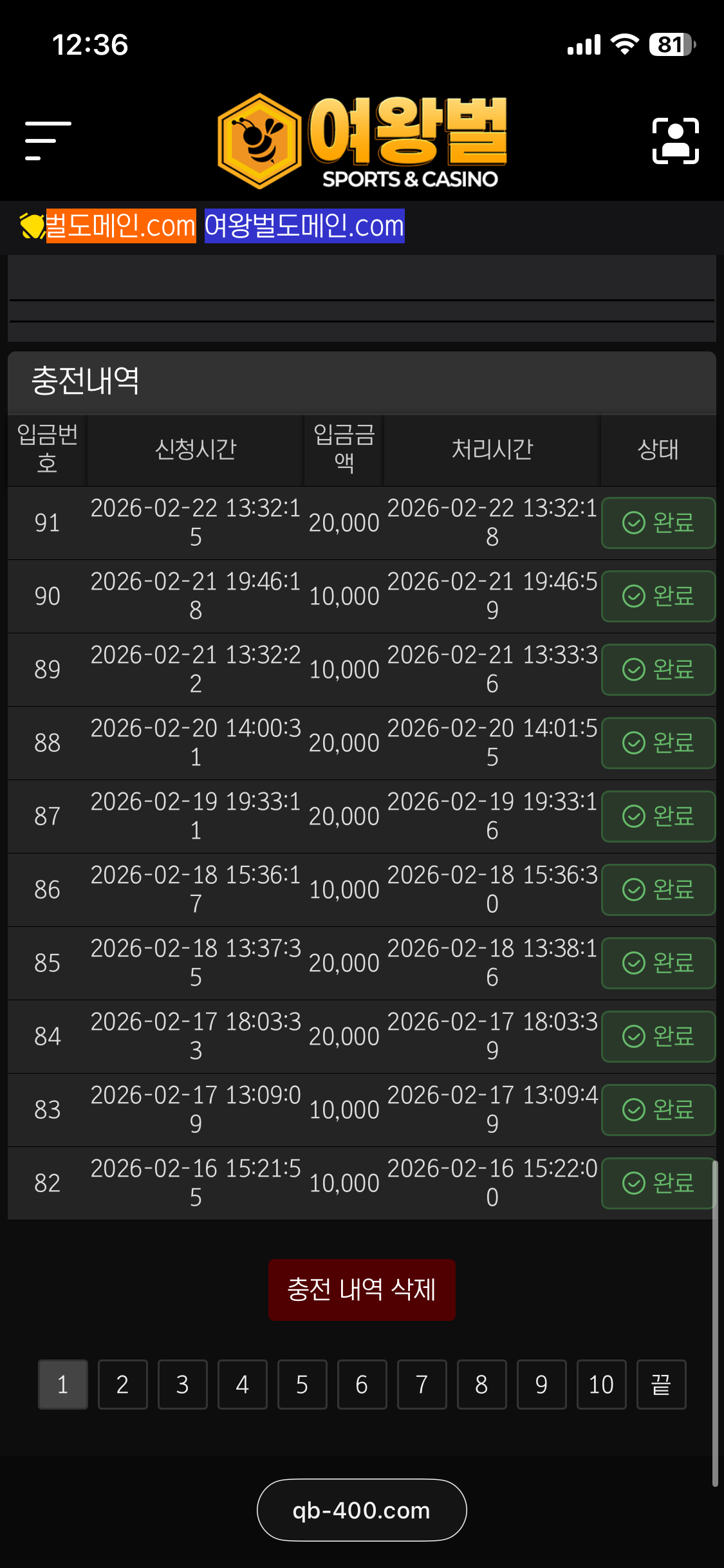Show page 7 of the list
Viewport: 724px width, 1568px height.
coord(422,1385)
